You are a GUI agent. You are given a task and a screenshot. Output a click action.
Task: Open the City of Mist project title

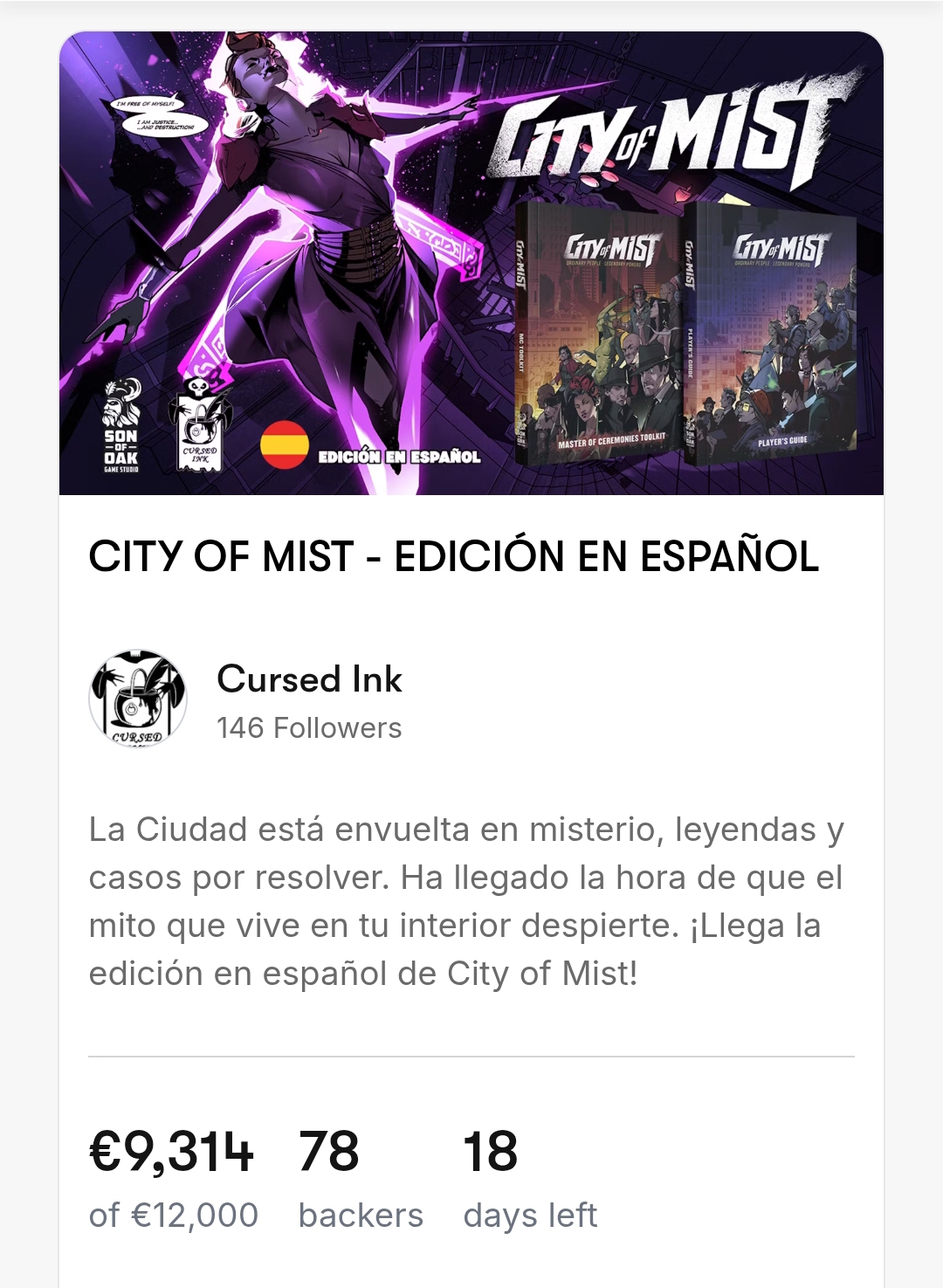pyautogui.click(x=453, y=557)
